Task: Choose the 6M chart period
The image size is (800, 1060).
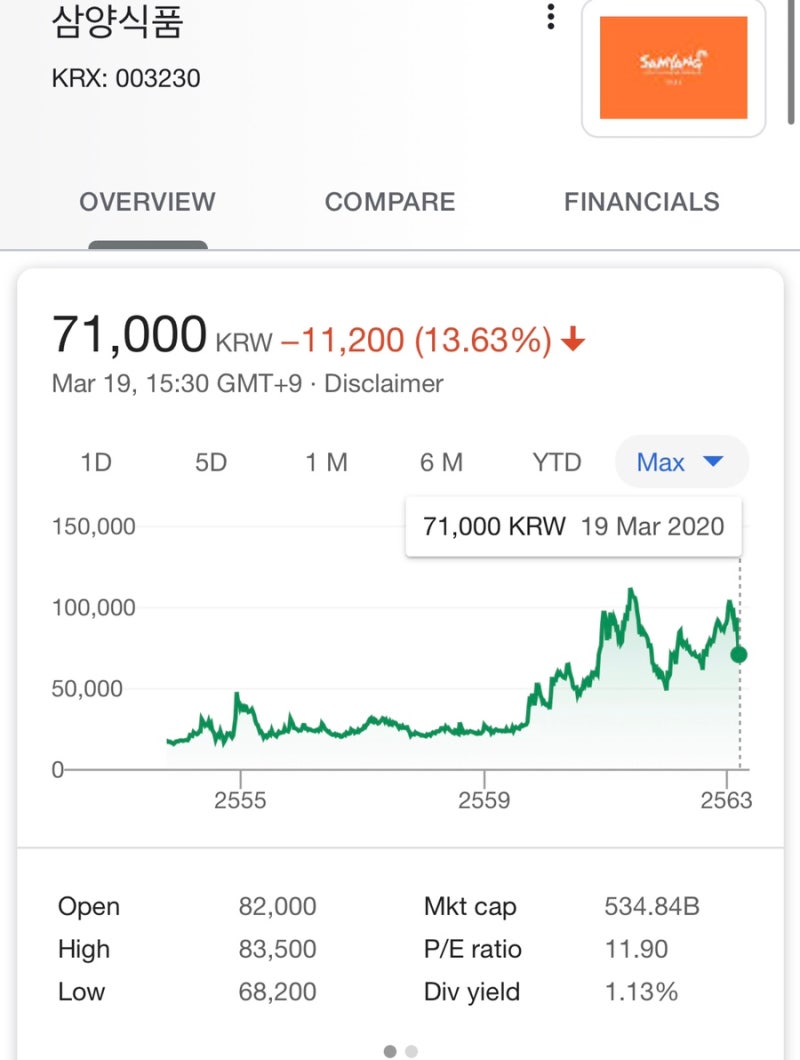Action: pos(442,462)
